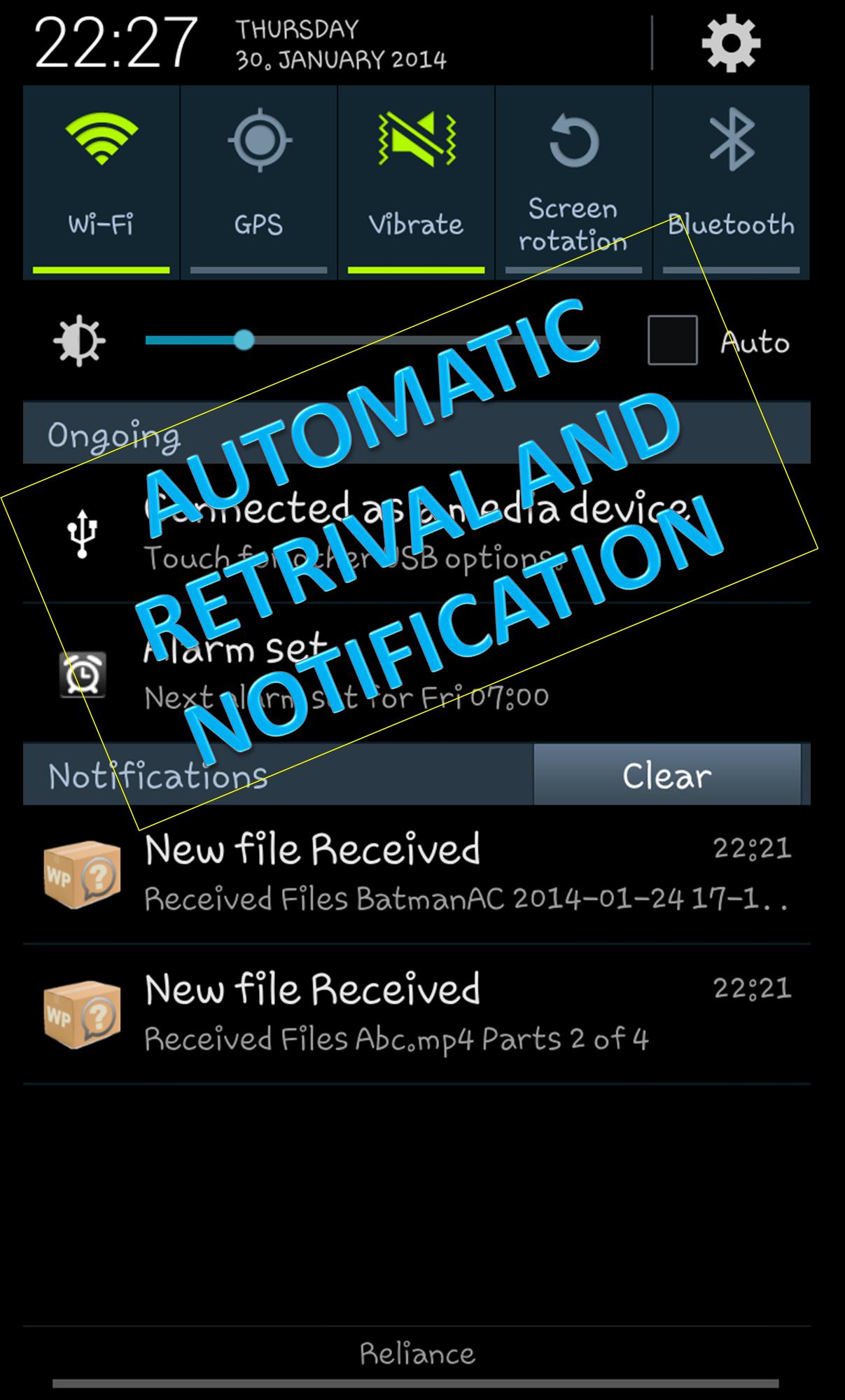Image resolution: width=845 pixels, height=1400 pixels.
Task: Open the BatmanAC received files notification
Action: tap(416, 874)
